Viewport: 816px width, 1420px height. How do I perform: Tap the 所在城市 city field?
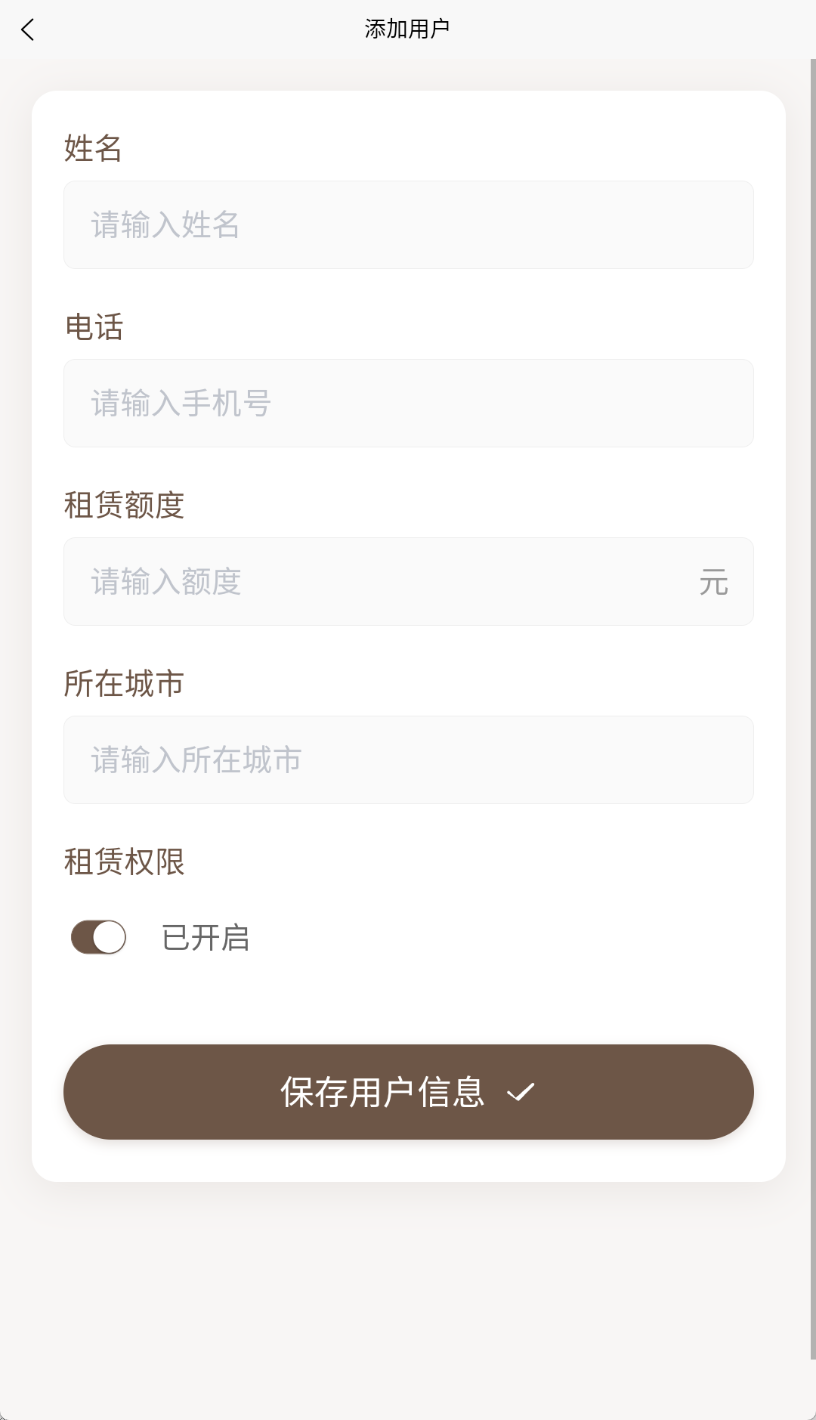click(408, 760)
